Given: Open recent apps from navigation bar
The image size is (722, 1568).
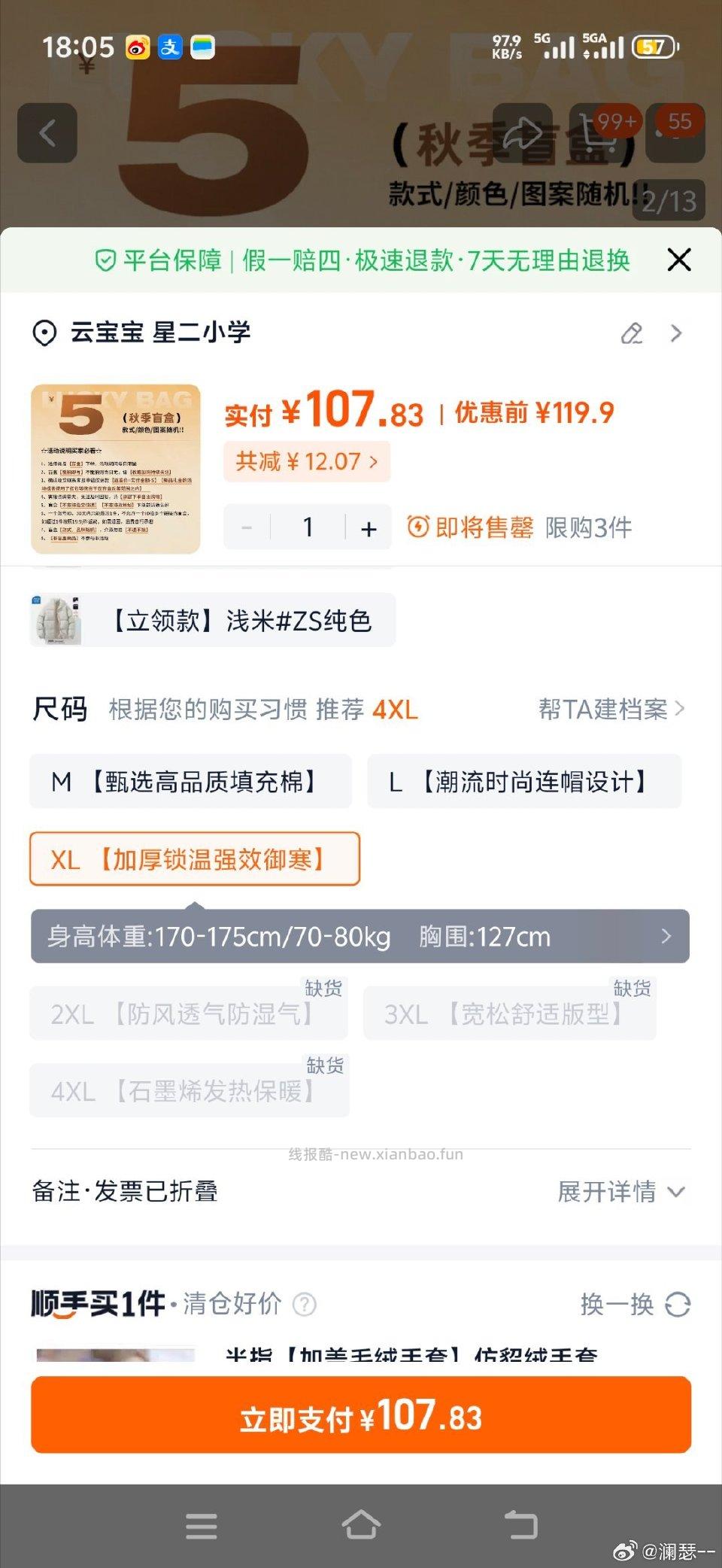Looking at the screenshot, I should (201, 1526).
